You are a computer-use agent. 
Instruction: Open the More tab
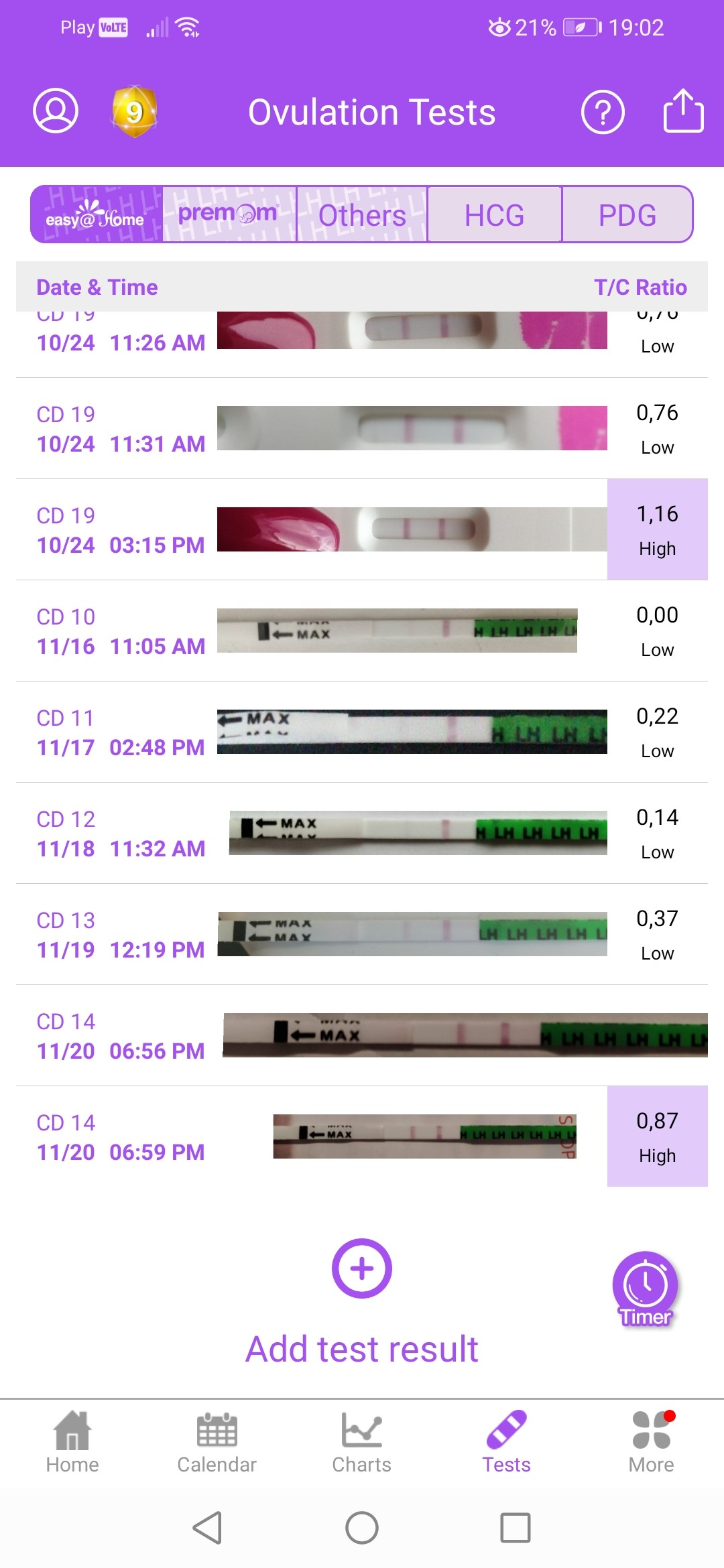point(651,1442)
